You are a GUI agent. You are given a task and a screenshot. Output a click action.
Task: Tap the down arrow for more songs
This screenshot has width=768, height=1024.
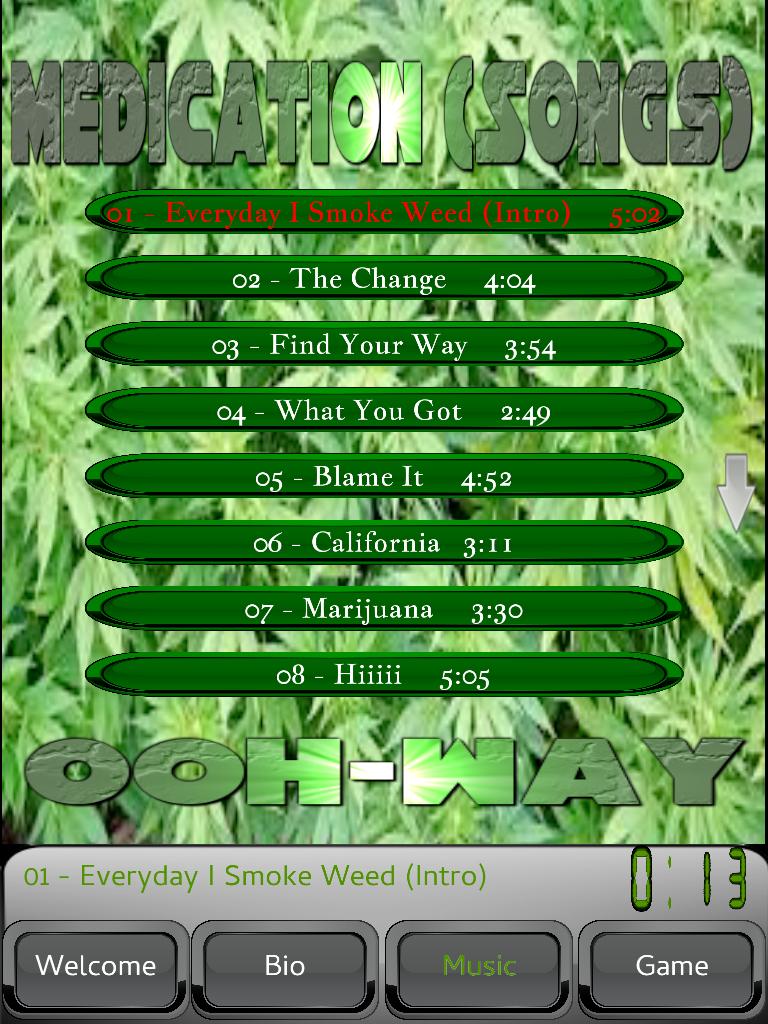(735, 492)
